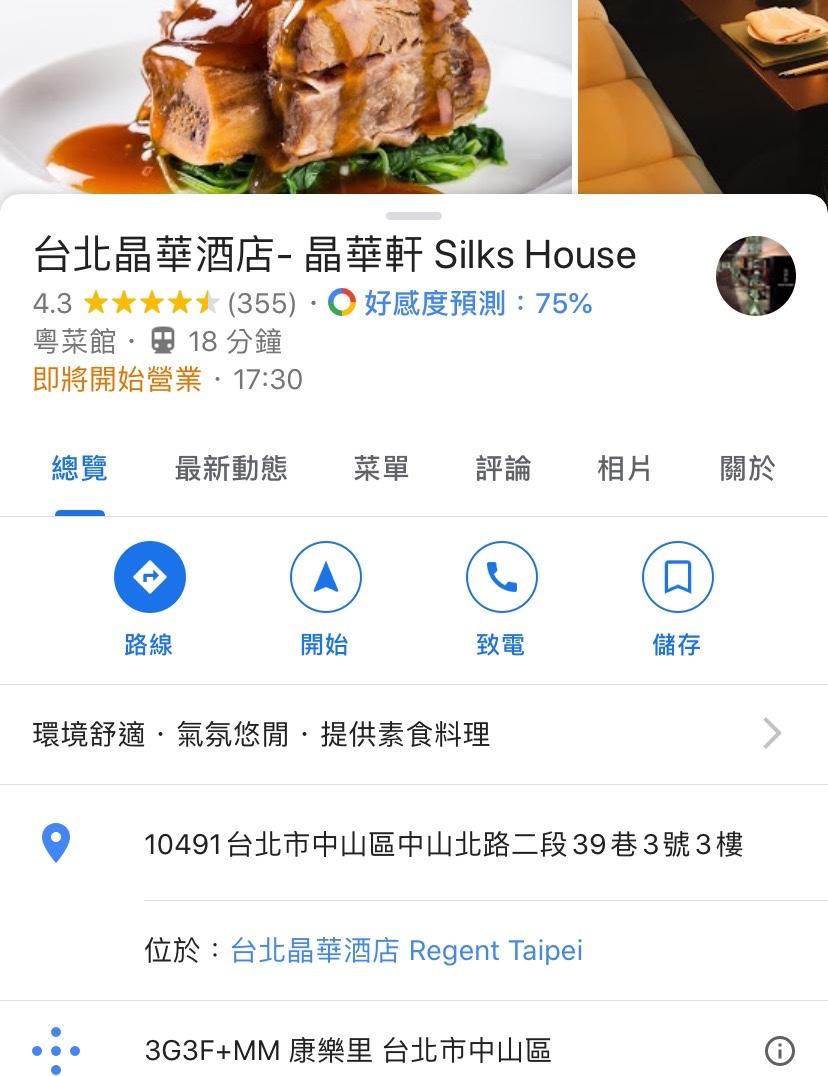Open the 最新動態 tab
The height and width of the screenshot is (1076, 828).
231,468
